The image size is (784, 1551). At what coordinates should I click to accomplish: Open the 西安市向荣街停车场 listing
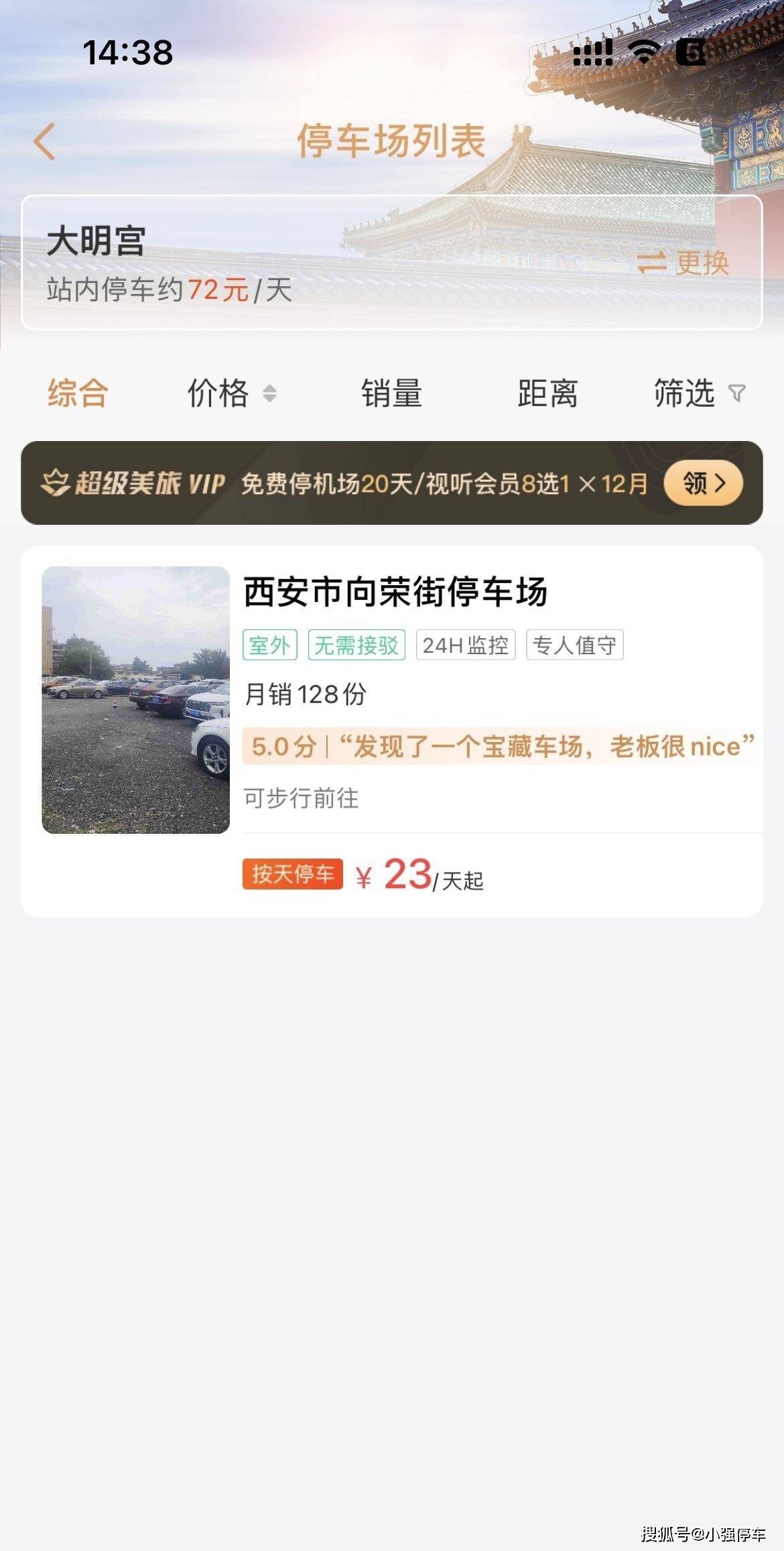point(395,593)
